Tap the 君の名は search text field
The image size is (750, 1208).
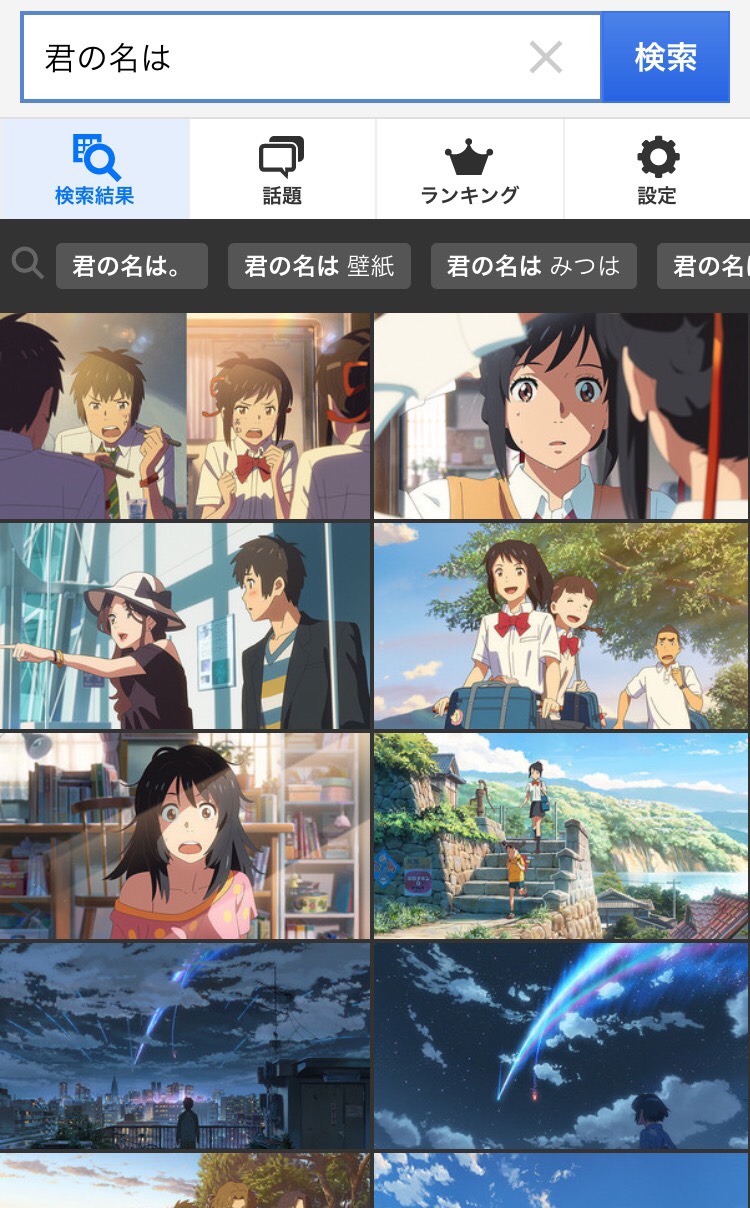click(x=280, y=58)
